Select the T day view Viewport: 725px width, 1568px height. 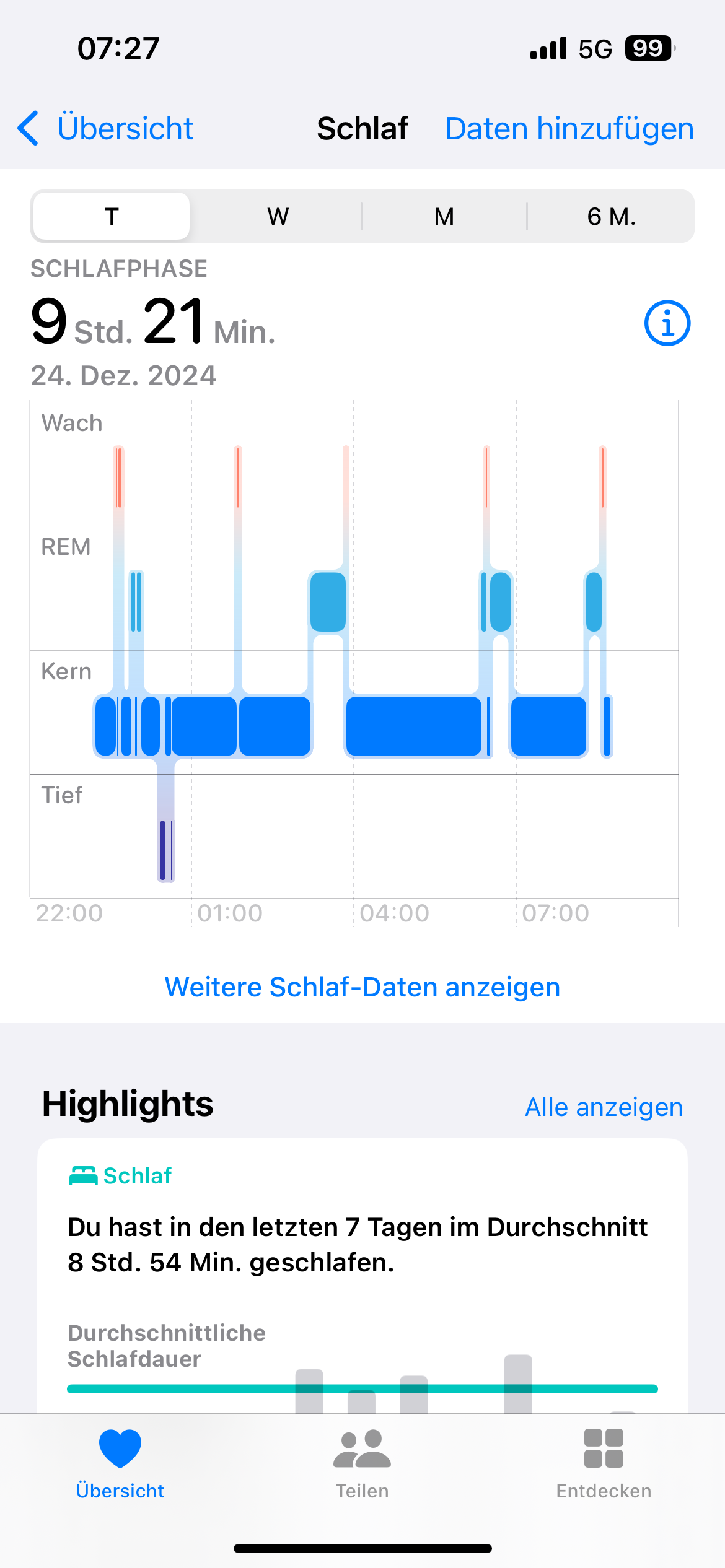pos(112,217)
